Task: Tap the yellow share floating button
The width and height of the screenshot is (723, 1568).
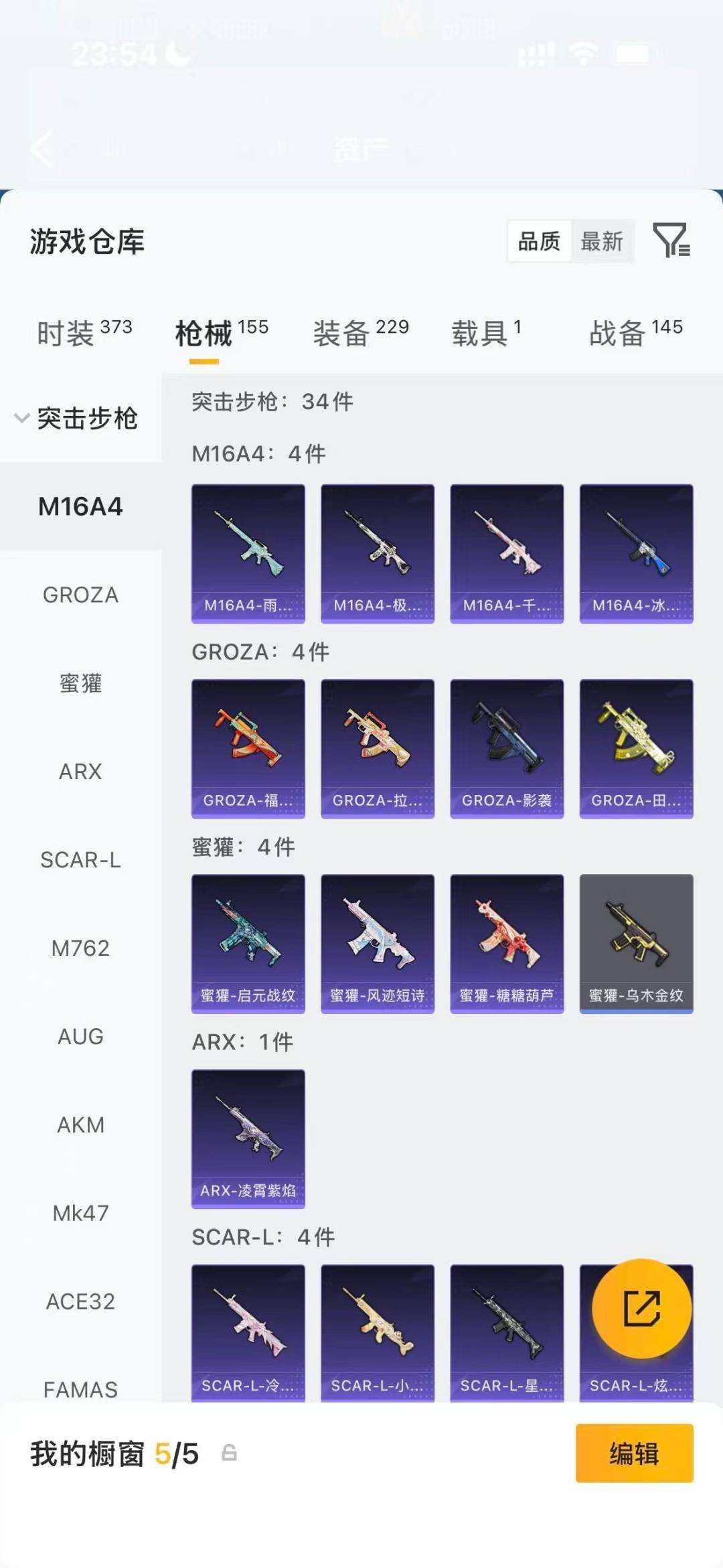Action: point(641,1308)
